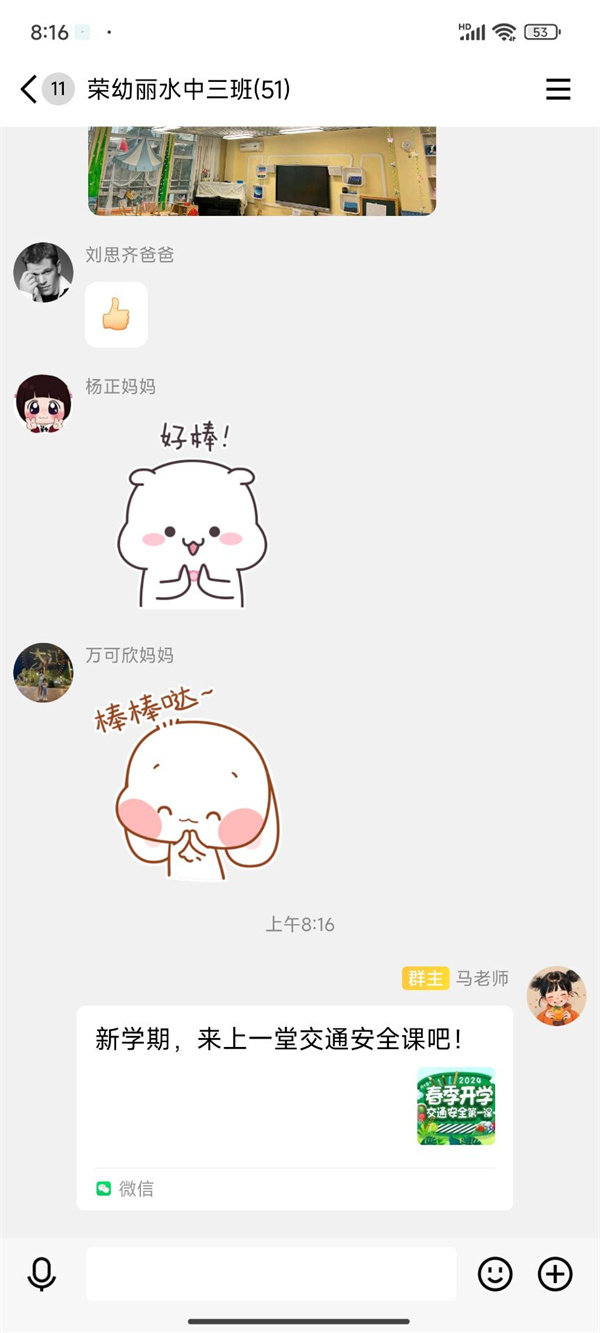Open the plus attachment menu
600x1333 pixels.
555,1274
